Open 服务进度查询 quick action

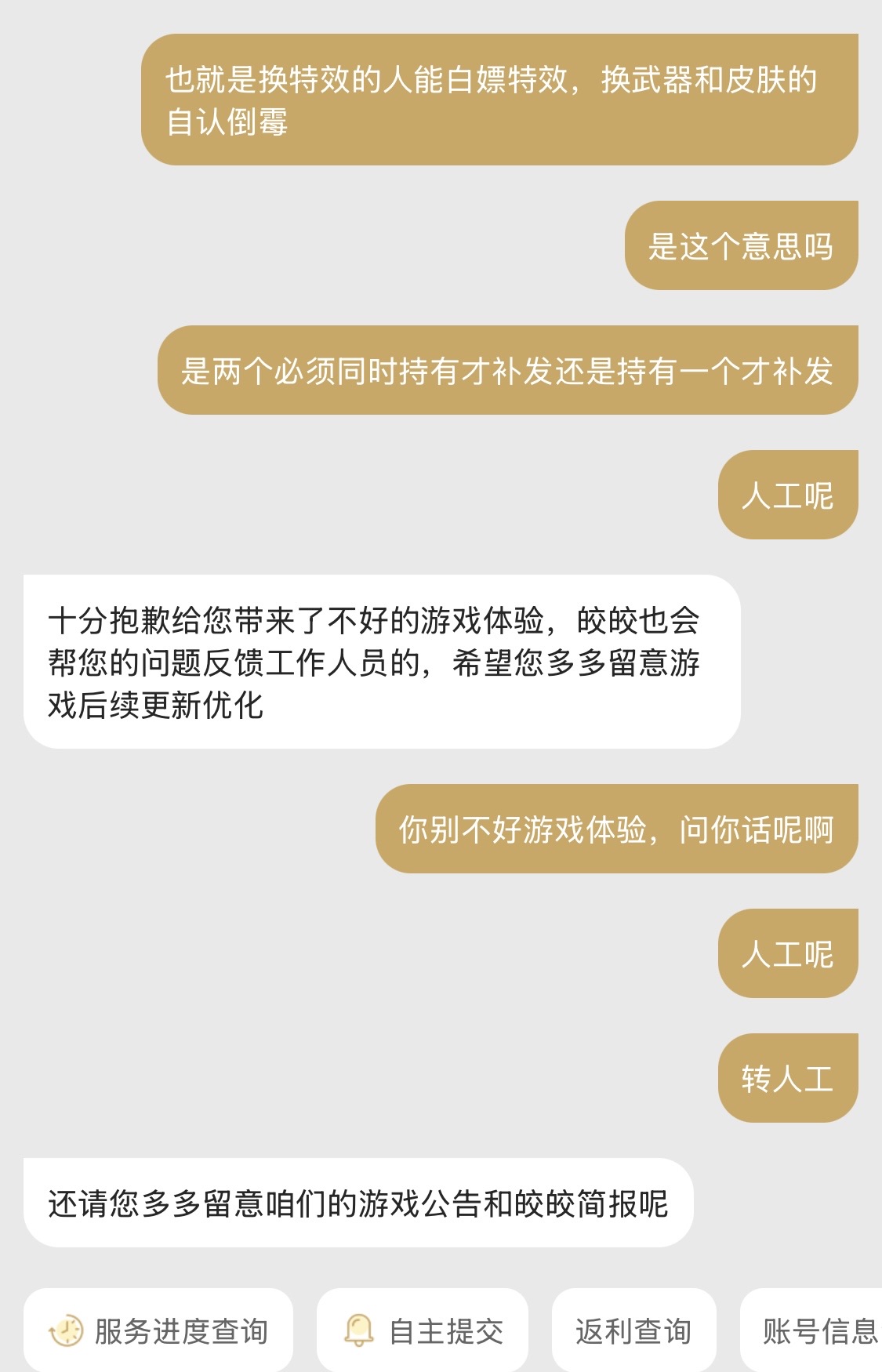click(x=158, y=1331)
